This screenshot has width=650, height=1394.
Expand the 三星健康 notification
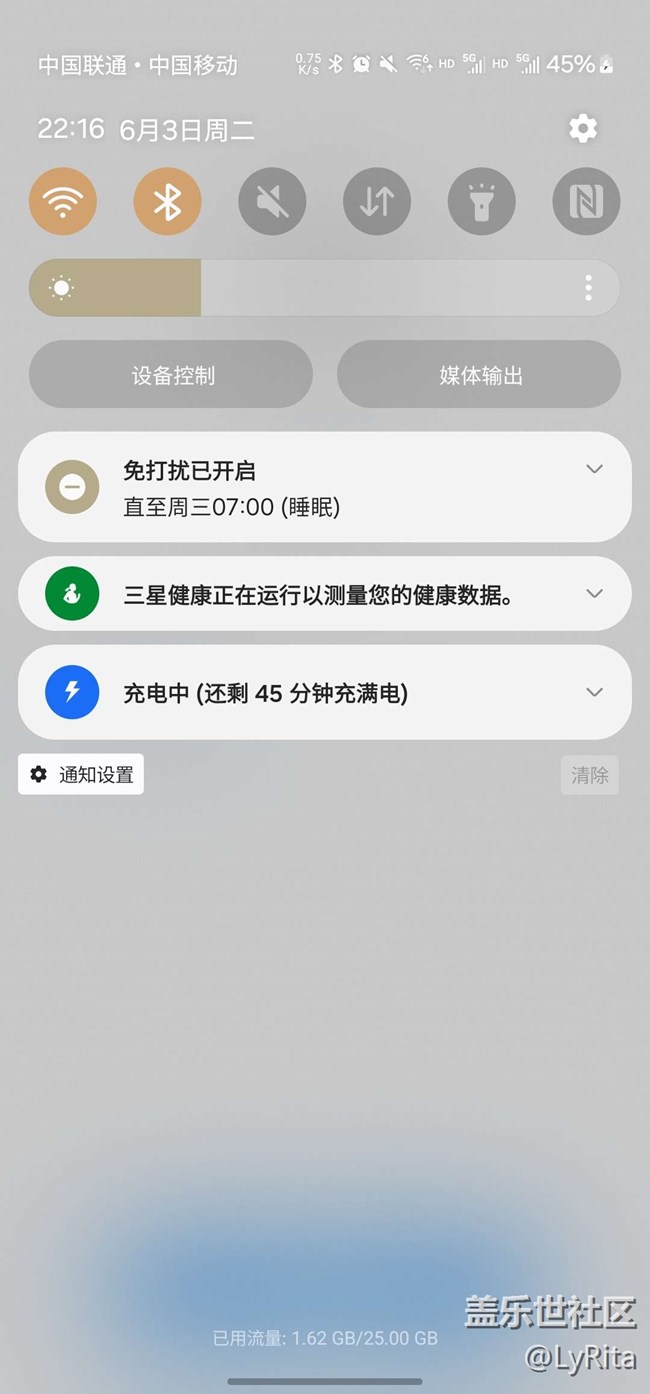tap(594, 593)
